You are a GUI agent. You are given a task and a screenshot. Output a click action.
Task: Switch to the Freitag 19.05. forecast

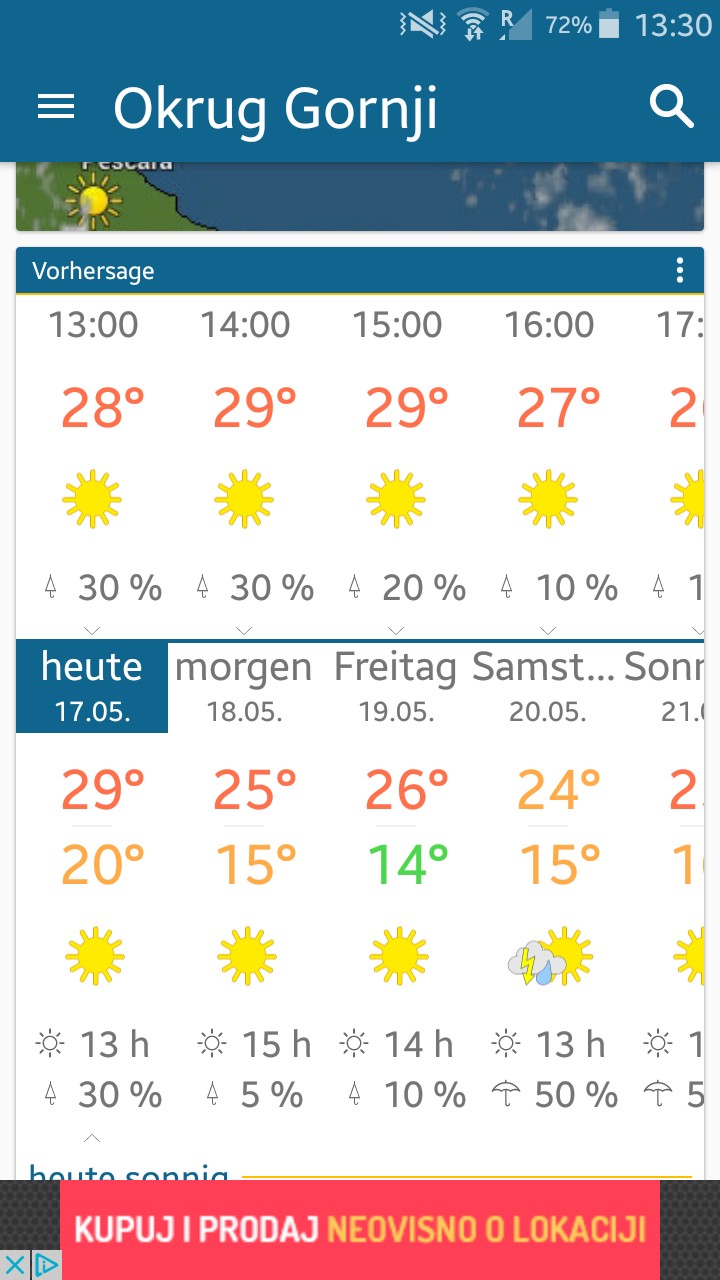(396, 686)
